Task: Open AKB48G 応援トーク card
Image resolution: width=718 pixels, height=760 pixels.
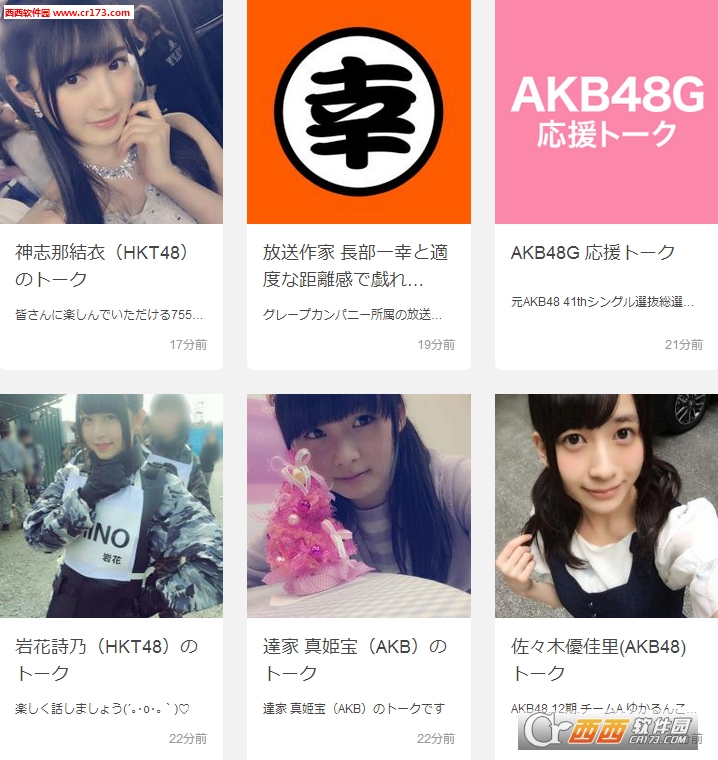Action: click(606, 252)
